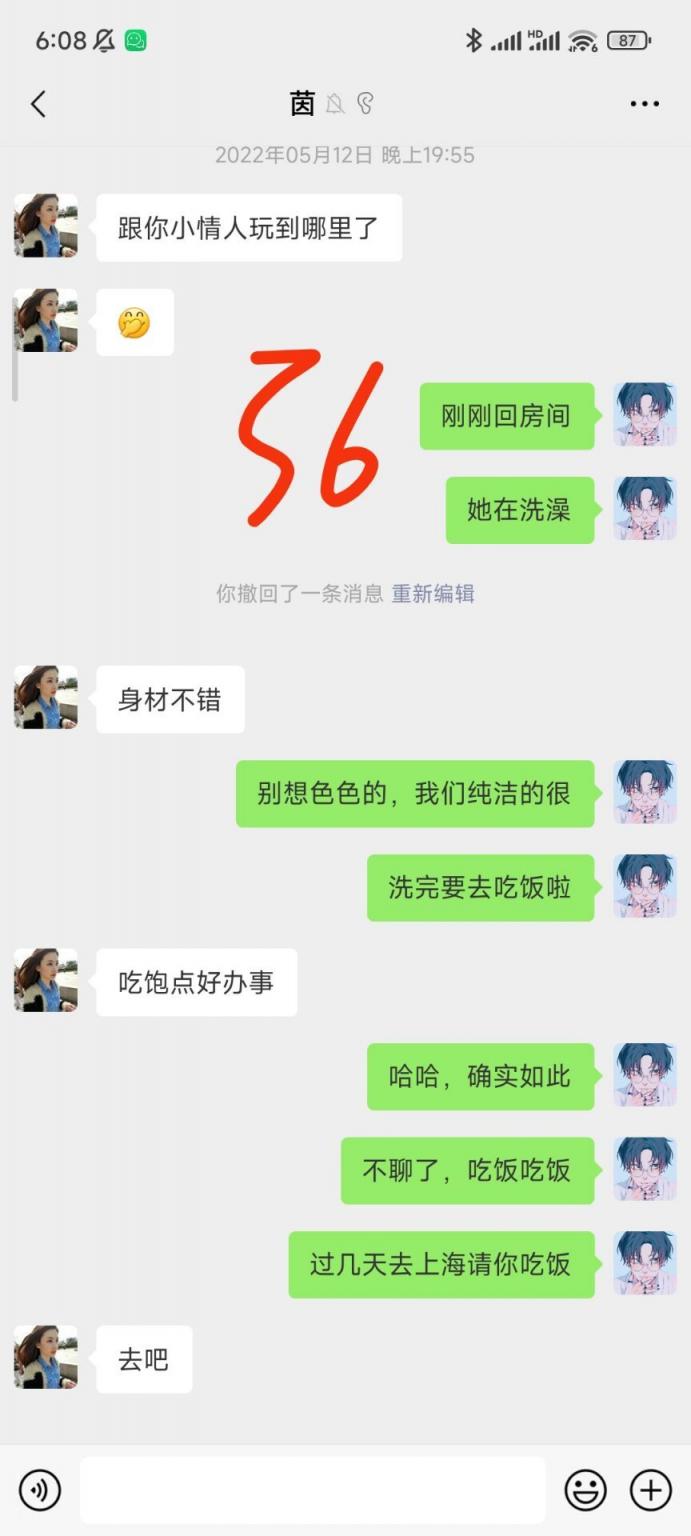691x1536 pixels.
Task: Tap 重新编辑 to re-edit recalled message
Action: pos(432,593)
